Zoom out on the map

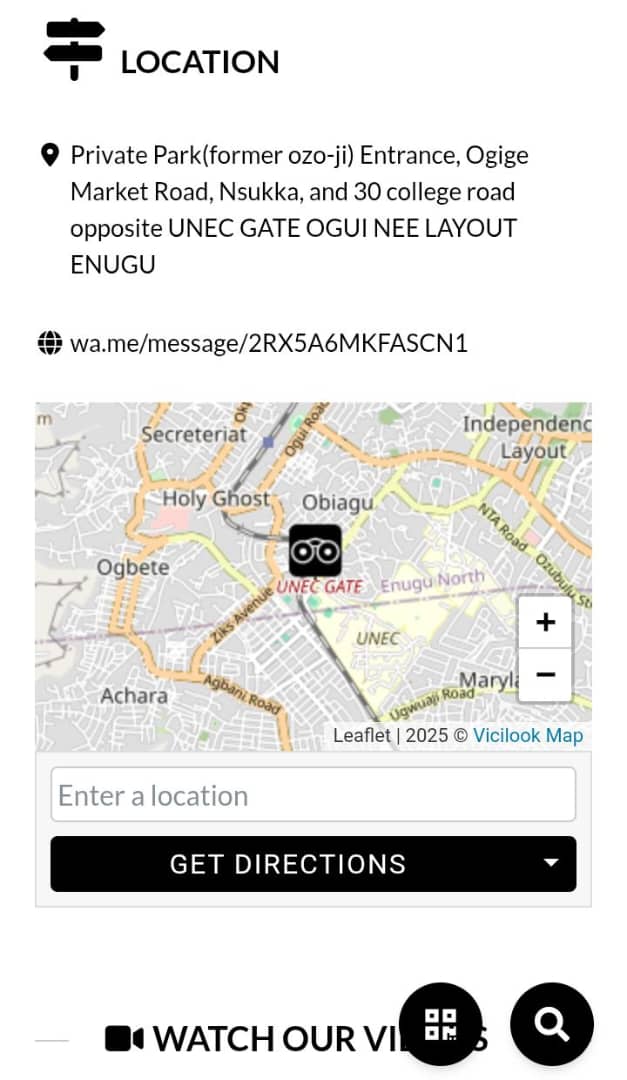(545, 675)
